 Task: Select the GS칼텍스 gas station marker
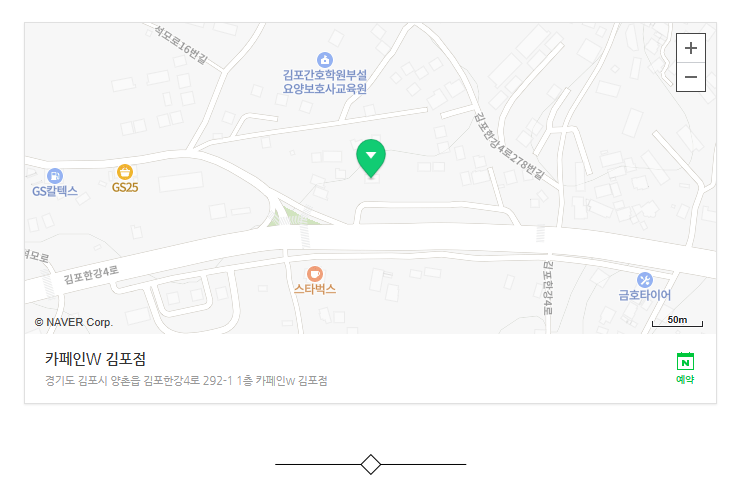55,176
